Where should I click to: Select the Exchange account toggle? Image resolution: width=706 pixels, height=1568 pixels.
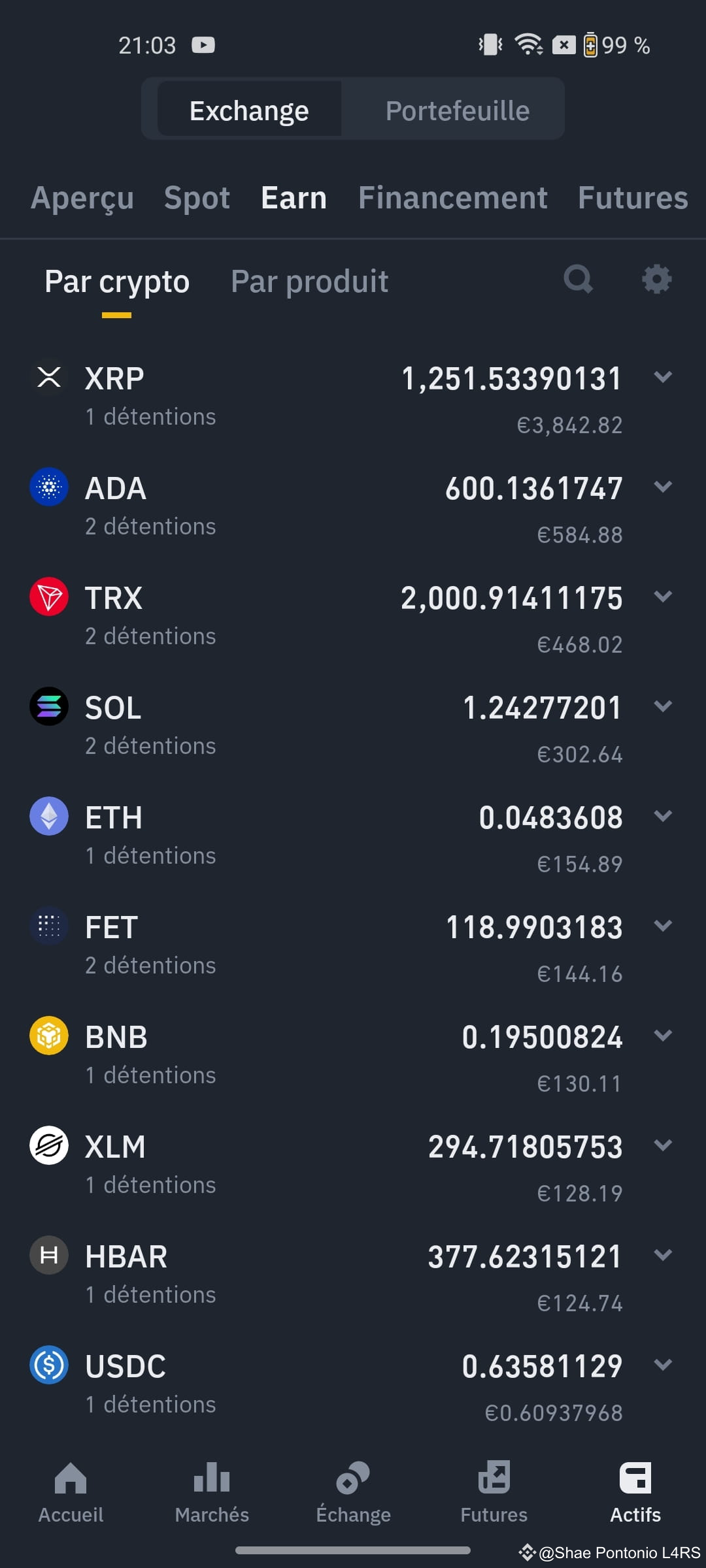tap(249, 109)
